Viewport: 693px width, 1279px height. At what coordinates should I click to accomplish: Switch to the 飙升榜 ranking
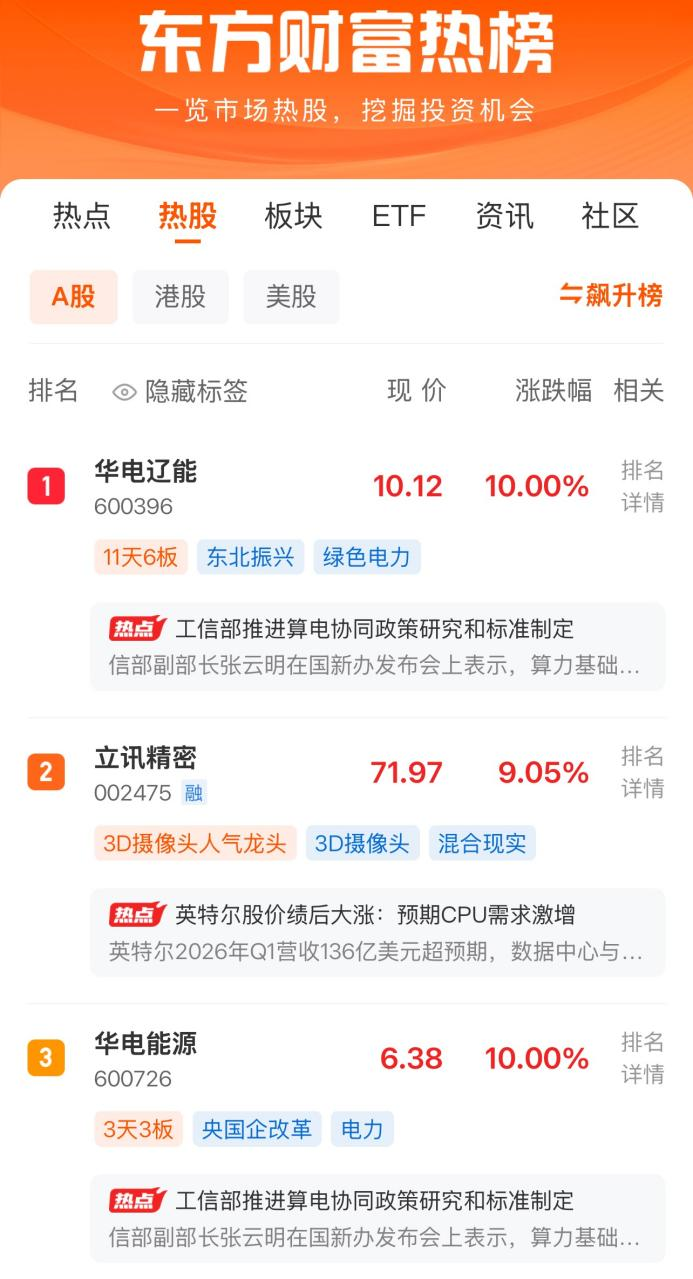(611, 296)
